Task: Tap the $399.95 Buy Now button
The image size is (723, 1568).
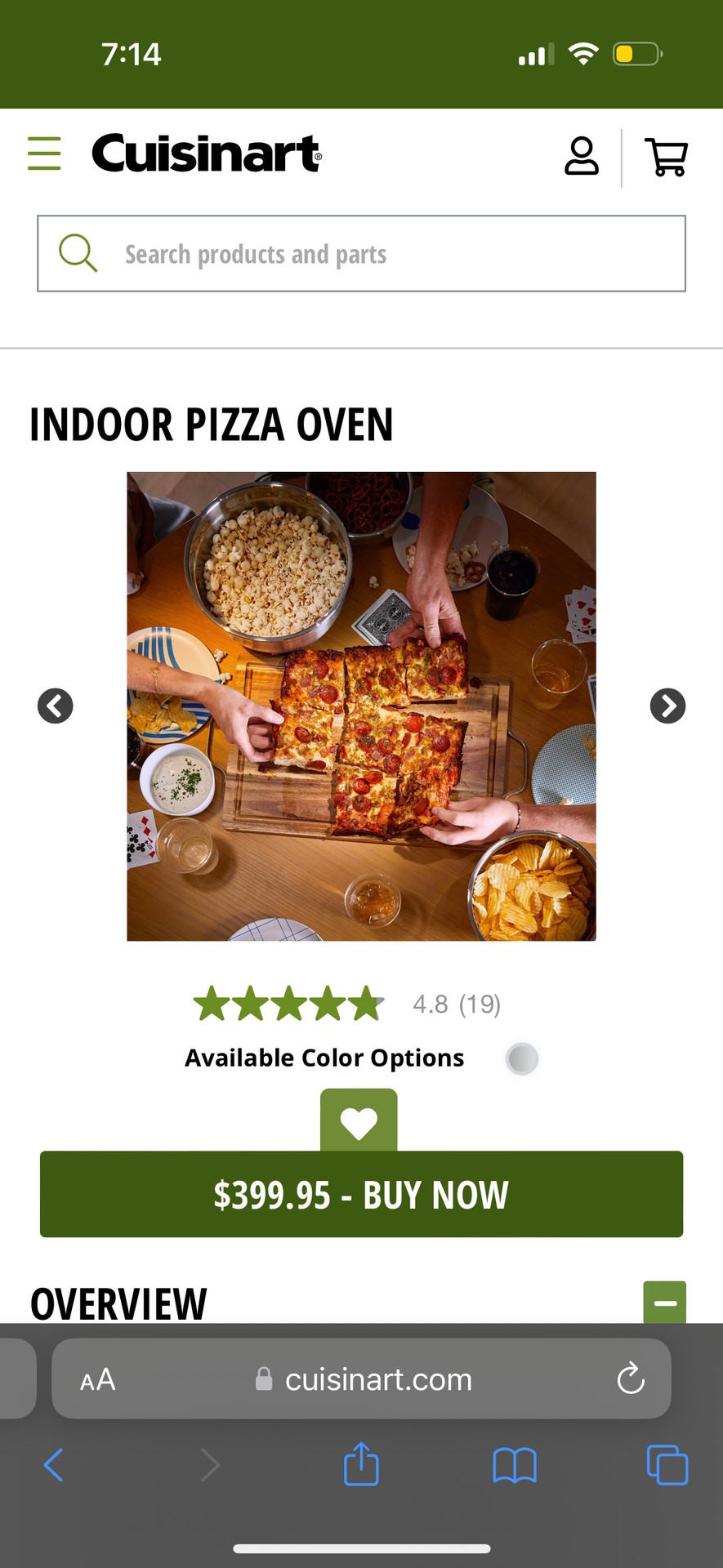Action: 361,1194
